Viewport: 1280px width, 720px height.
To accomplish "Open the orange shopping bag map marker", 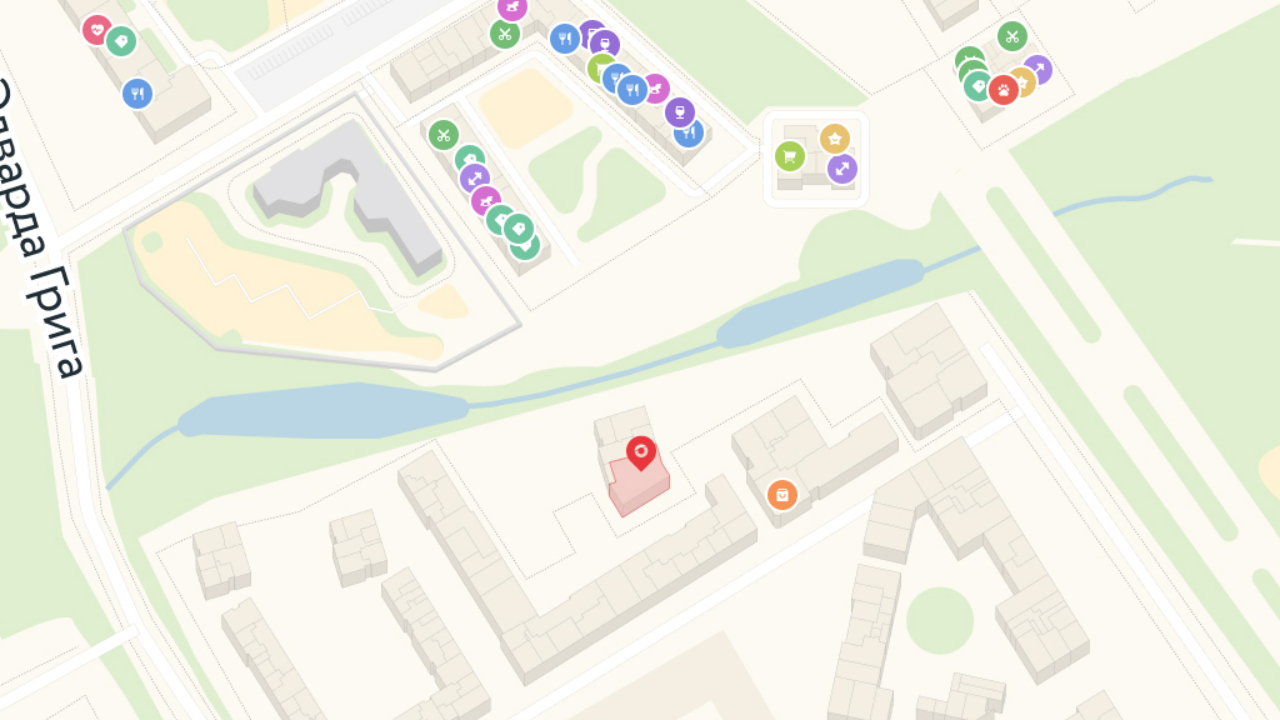I will 782,494.
